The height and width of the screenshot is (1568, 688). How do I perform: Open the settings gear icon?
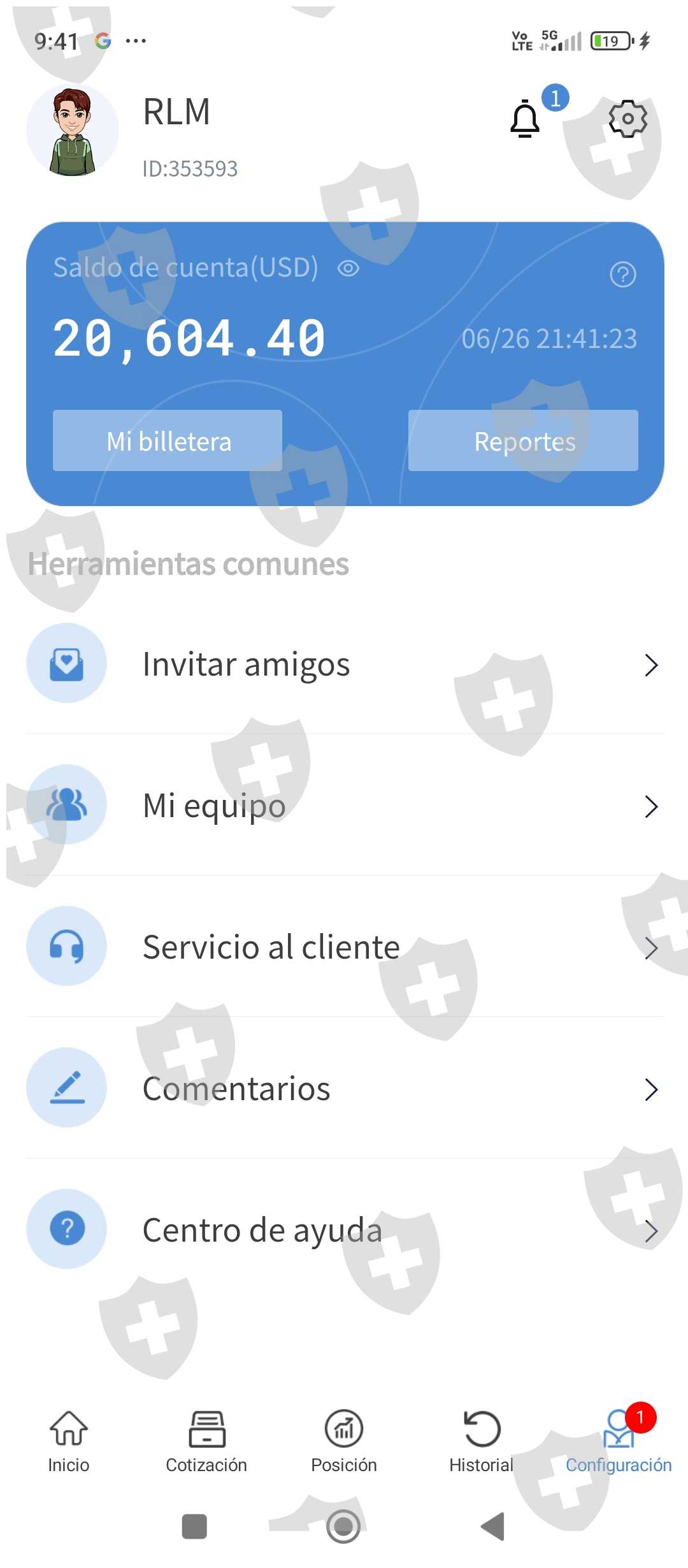pos(628,119)
